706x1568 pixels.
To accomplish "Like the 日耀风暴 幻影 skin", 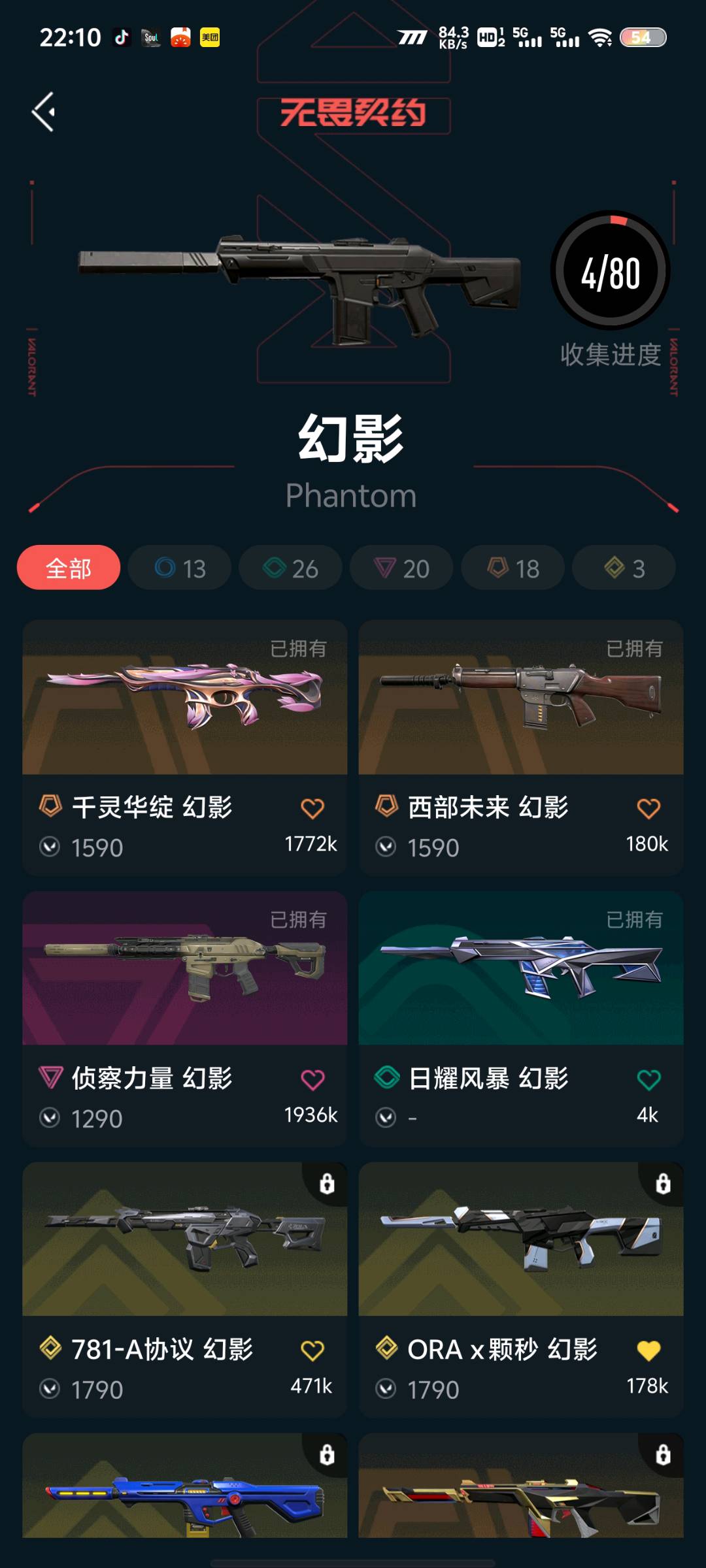I will tap(648, 1080).
